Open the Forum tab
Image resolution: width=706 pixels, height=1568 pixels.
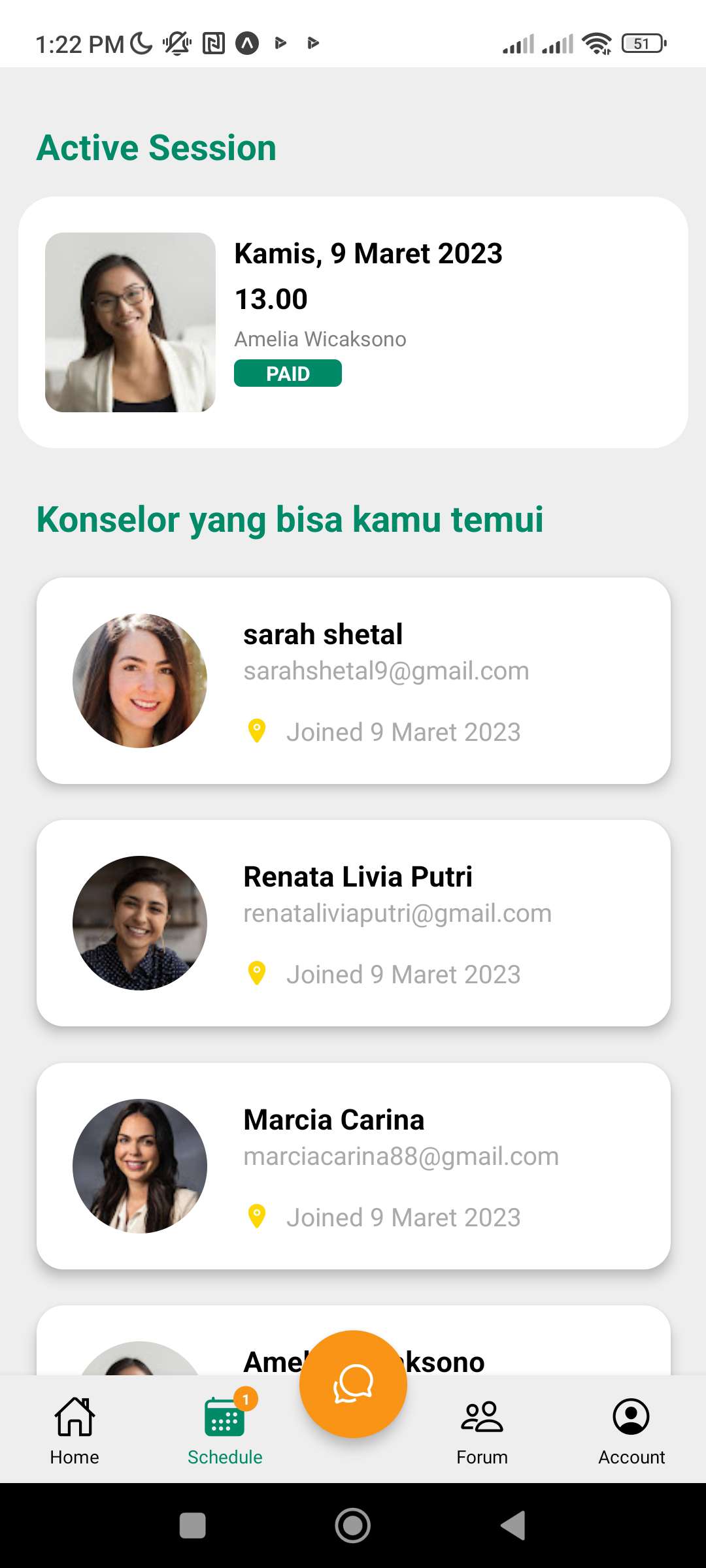coord(482,1429)
